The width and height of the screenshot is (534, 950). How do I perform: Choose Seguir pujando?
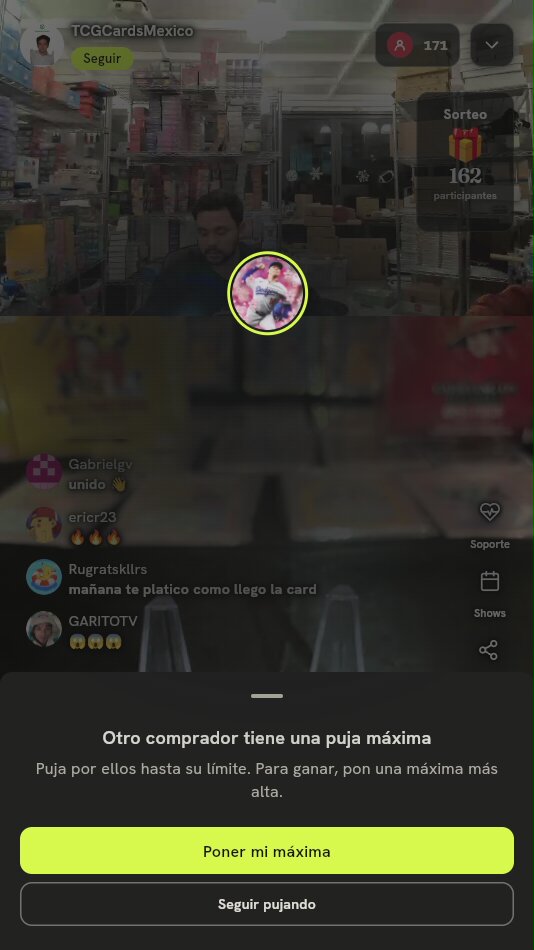[x=267, y=904]
